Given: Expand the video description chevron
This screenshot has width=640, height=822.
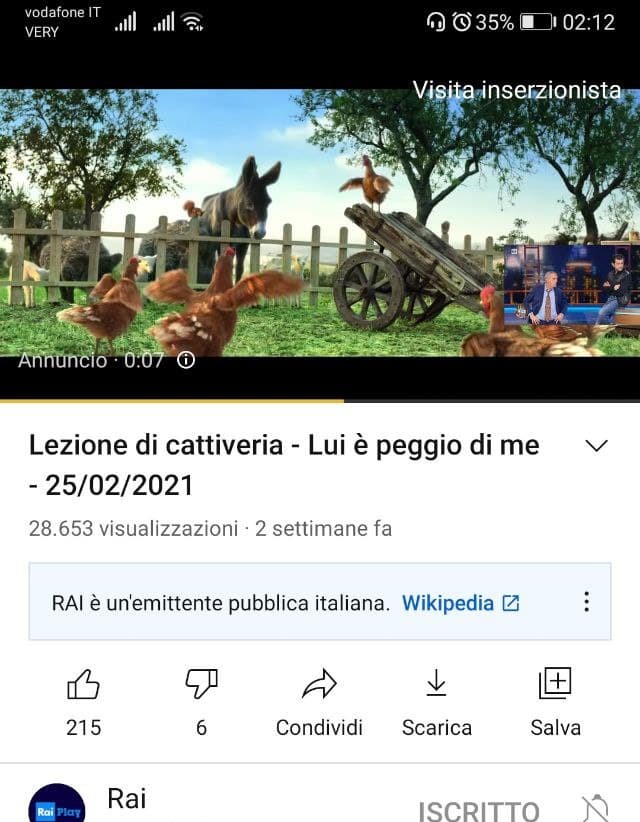Looking at the screenshot, I should (596, 446).
